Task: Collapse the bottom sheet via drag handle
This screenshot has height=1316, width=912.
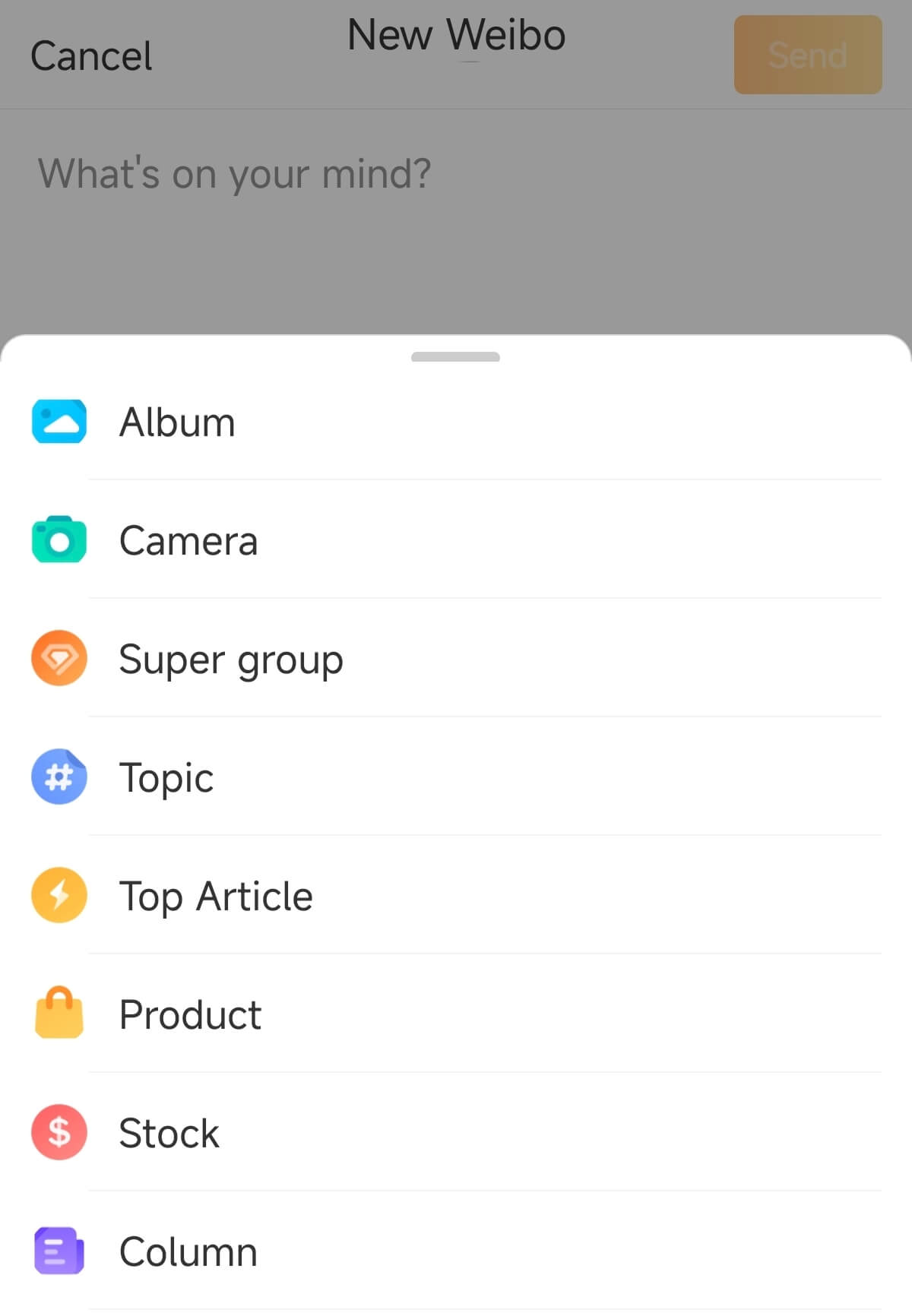Action: click(455, 356)
